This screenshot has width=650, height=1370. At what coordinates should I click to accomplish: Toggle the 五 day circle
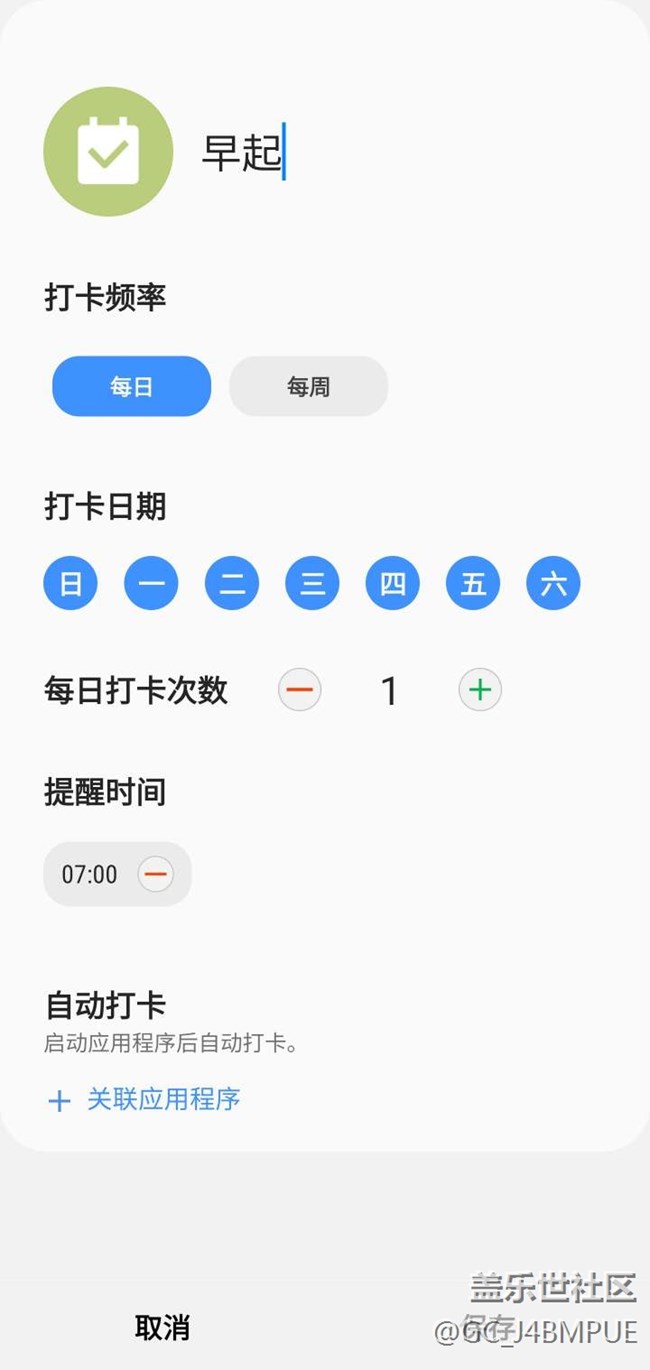473,583
